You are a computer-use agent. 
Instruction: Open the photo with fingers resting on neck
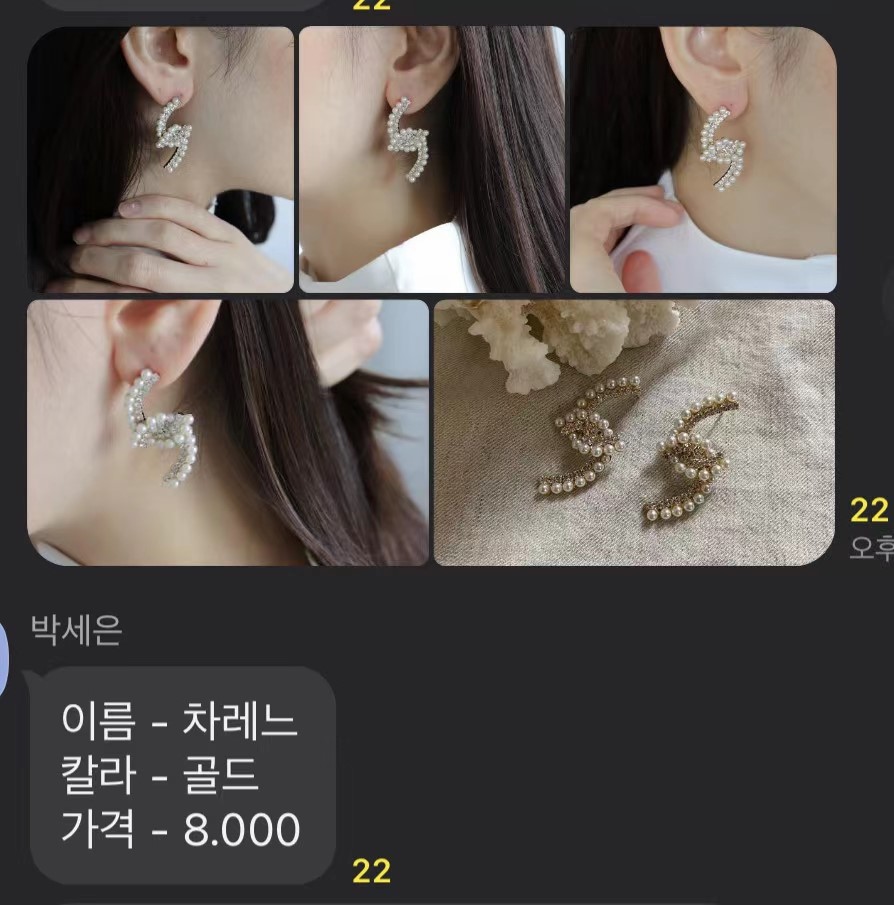coord(160,159)
